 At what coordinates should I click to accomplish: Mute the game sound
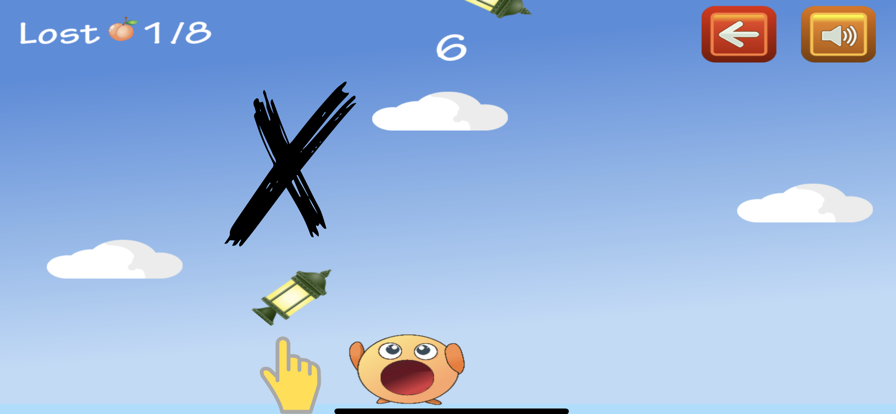coord(838,35)
